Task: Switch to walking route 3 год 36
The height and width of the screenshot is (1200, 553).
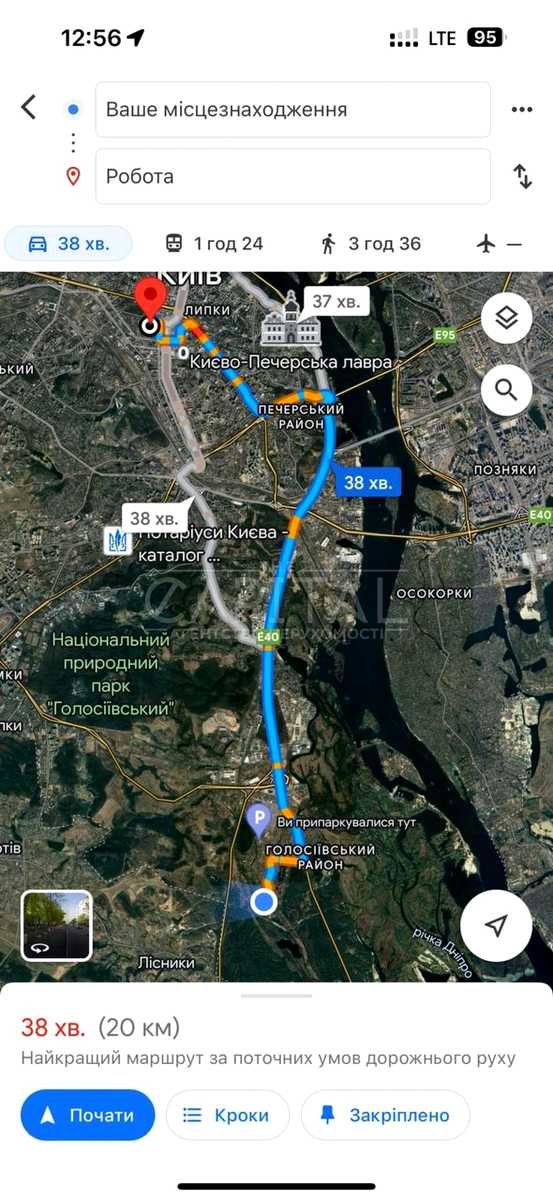Action: 371,243
